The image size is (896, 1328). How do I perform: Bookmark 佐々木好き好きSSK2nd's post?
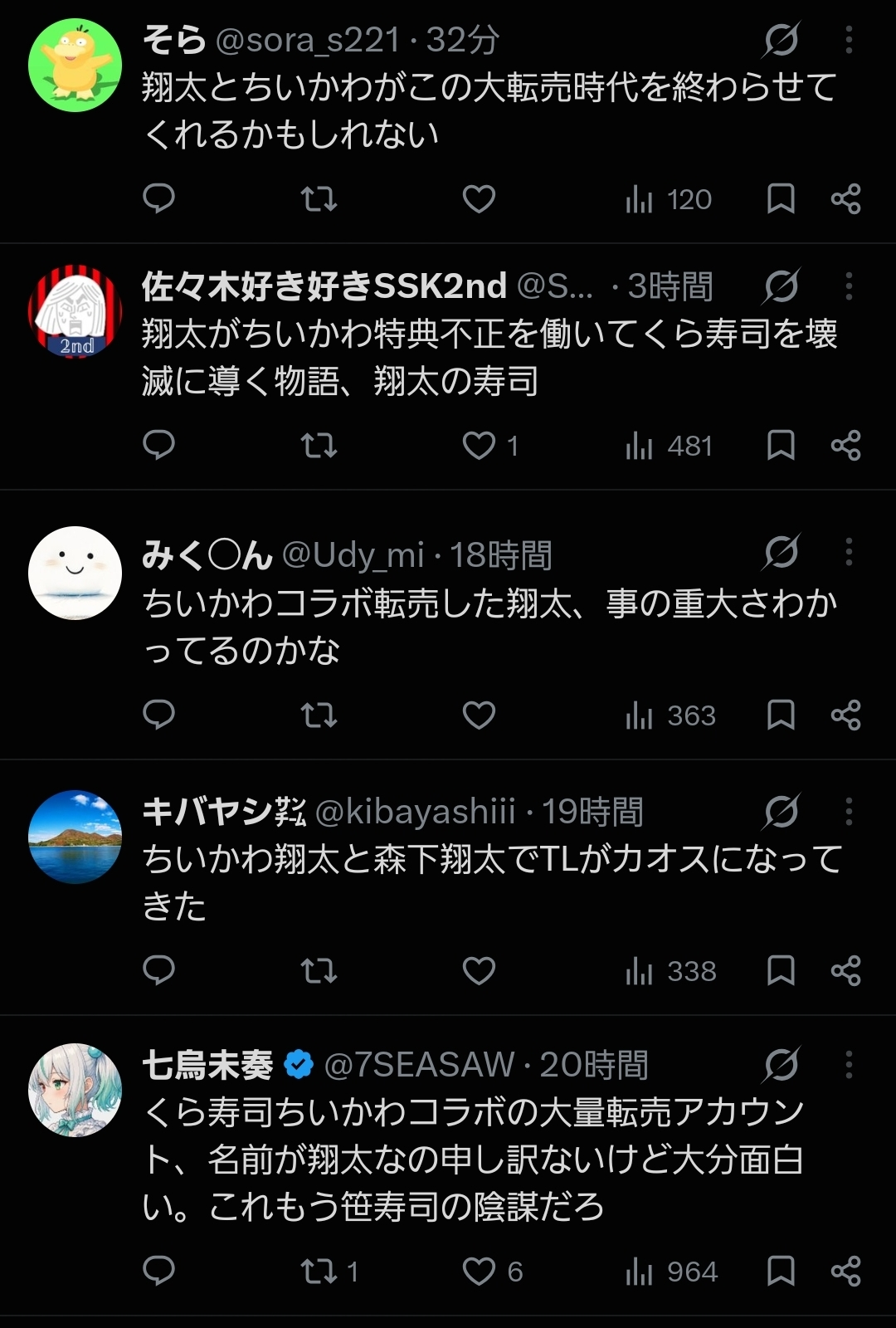[781, 446]
